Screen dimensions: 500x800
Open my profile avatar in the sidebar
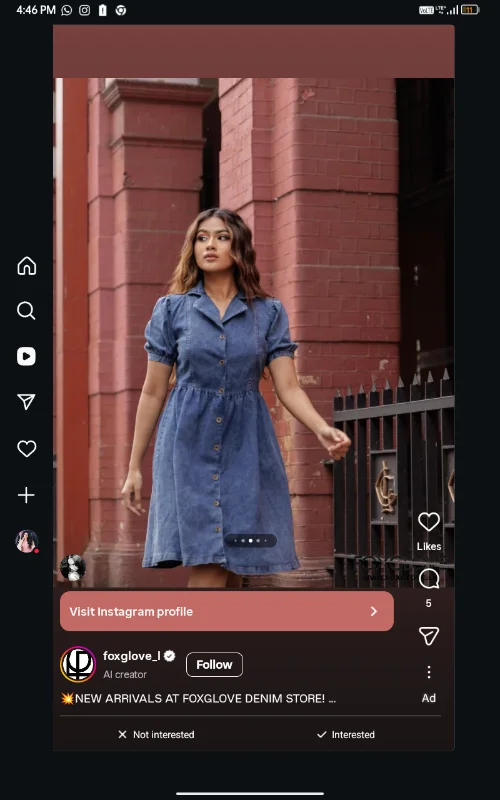click(x=27, y=541)
